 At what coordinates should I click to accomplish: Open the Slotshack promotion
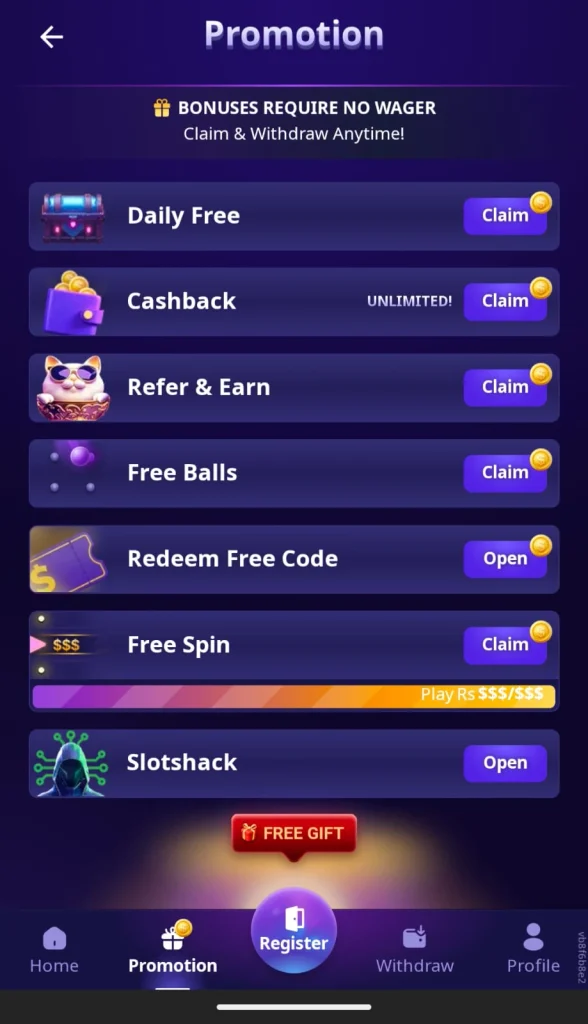[x=505, y=763]
